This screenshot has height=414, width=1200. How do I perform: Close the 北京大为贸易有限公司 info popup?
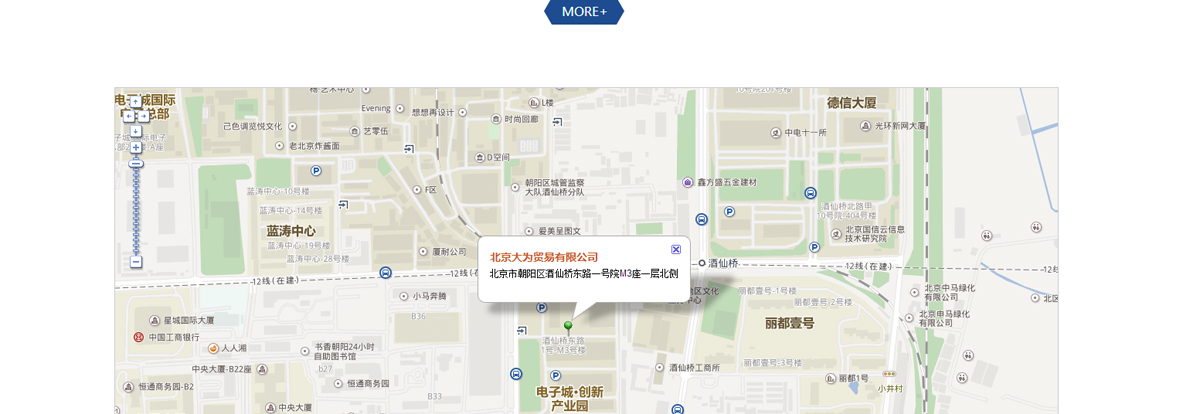(676, 249)
